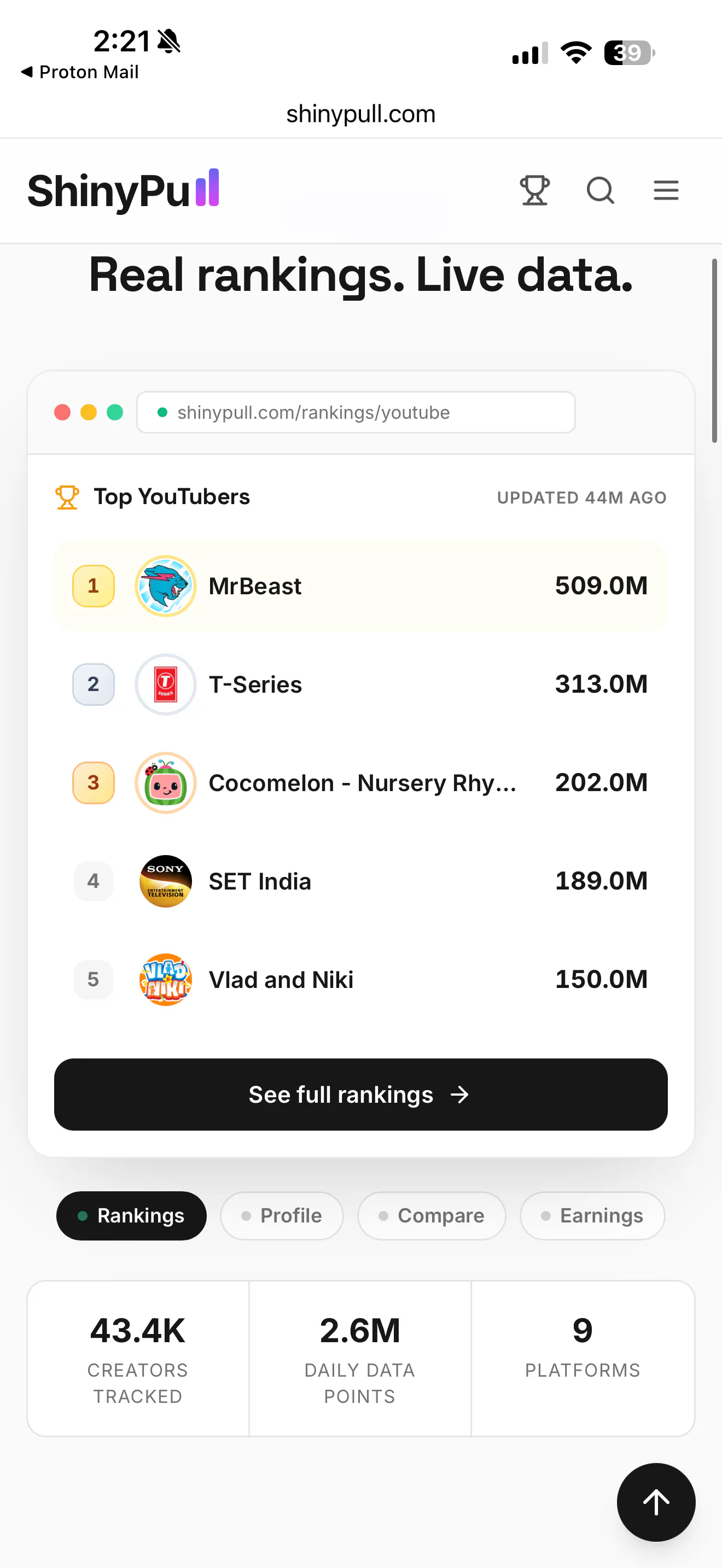This screenshot has height=1568, width=722.
Task: Open the search icon
Action: [600, 190]
